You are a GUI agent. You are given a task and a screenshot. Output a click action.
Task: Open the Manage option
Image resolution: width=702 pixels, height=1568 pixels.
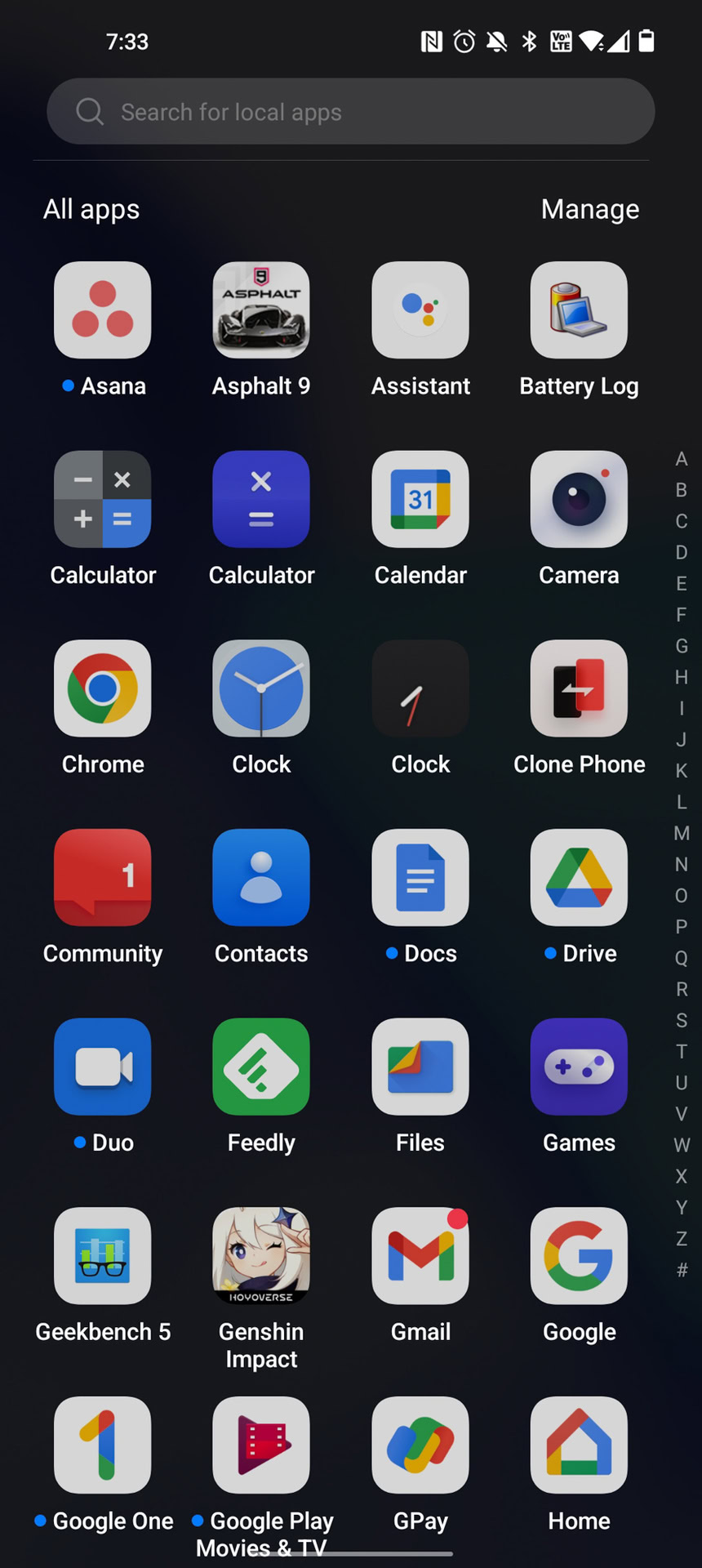pos(589,210)
